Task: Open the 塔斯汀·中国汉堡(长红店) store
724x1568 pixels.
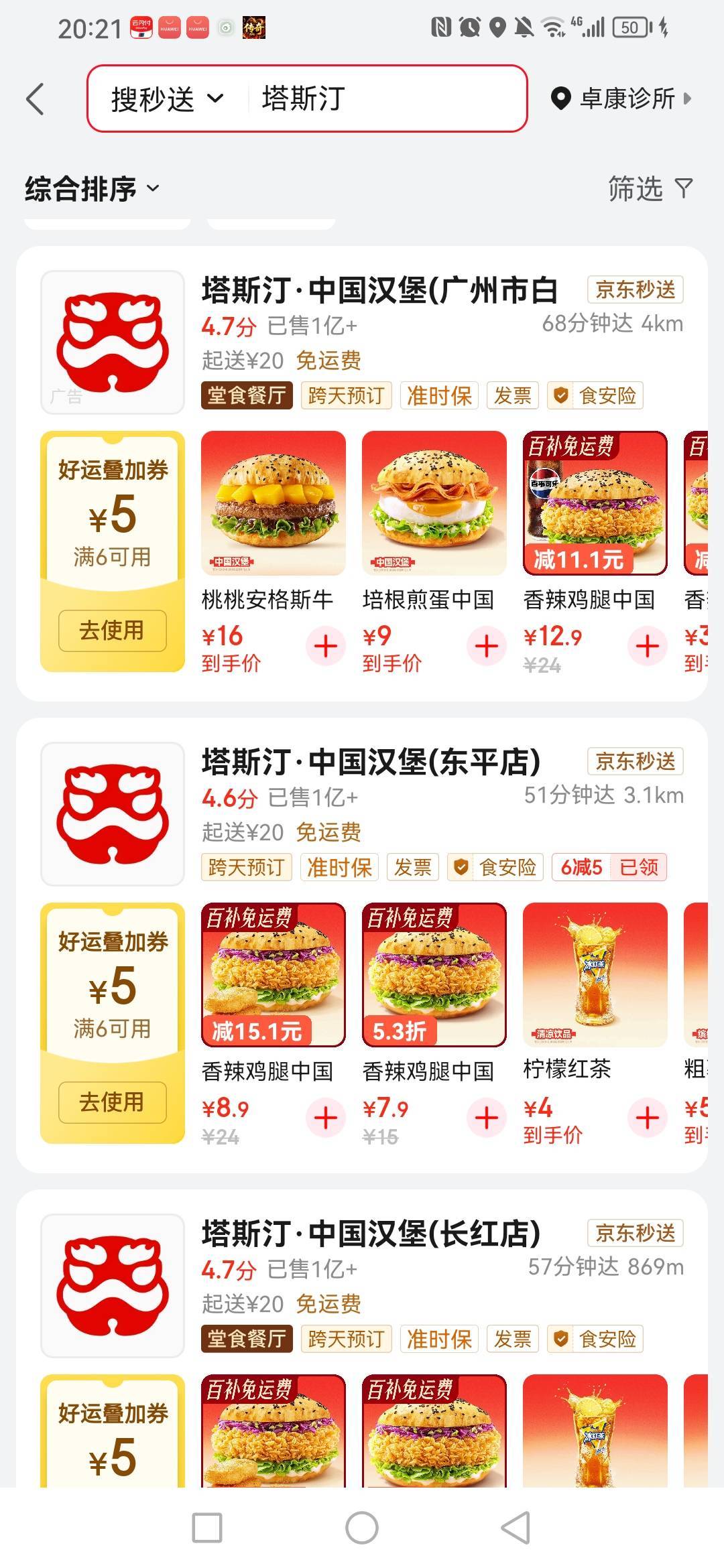Action: click(x=371, y=1234)
